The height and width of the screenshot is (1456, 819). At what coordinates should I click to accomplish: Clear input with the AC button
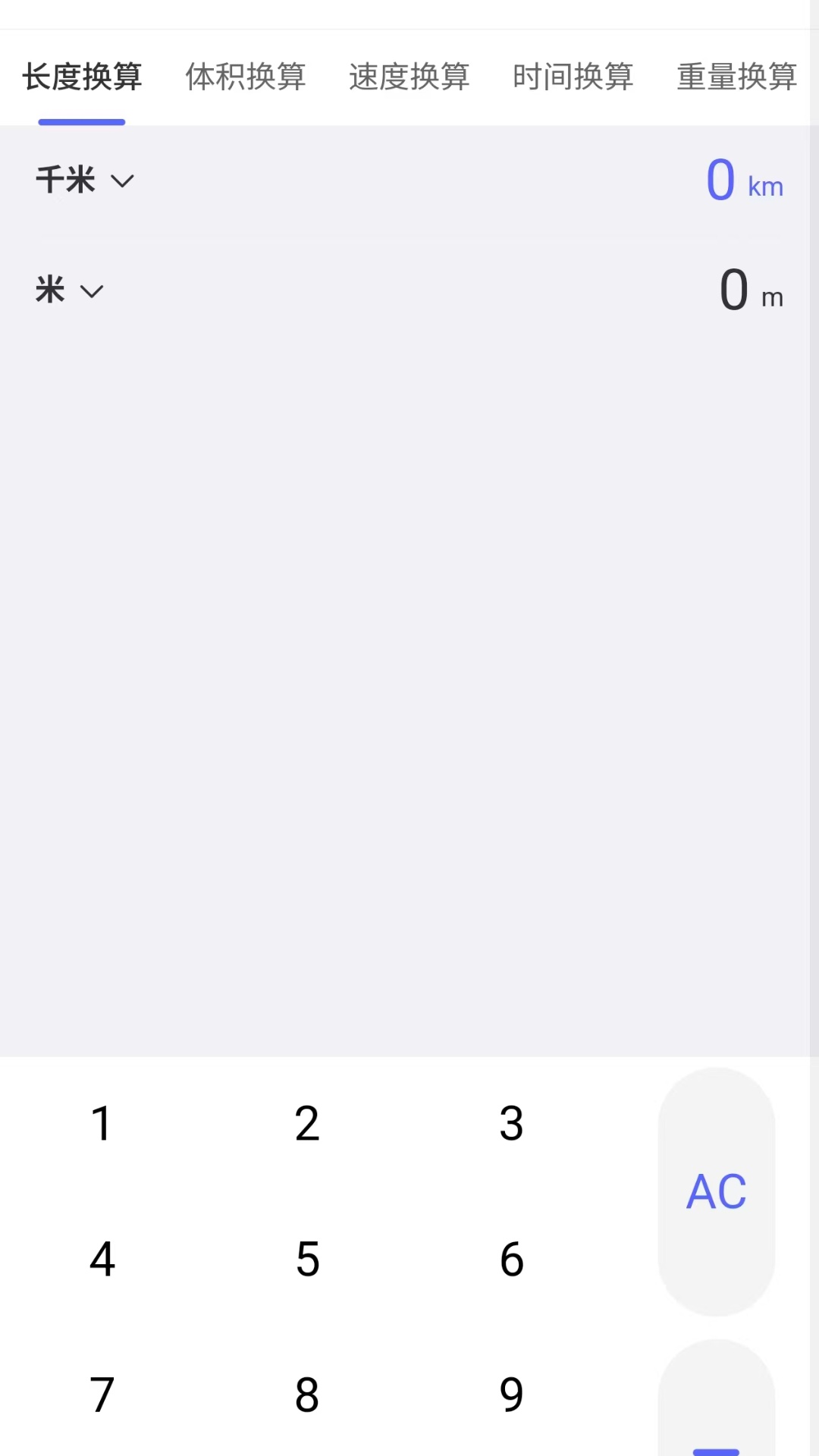[x=716, y=1191]
